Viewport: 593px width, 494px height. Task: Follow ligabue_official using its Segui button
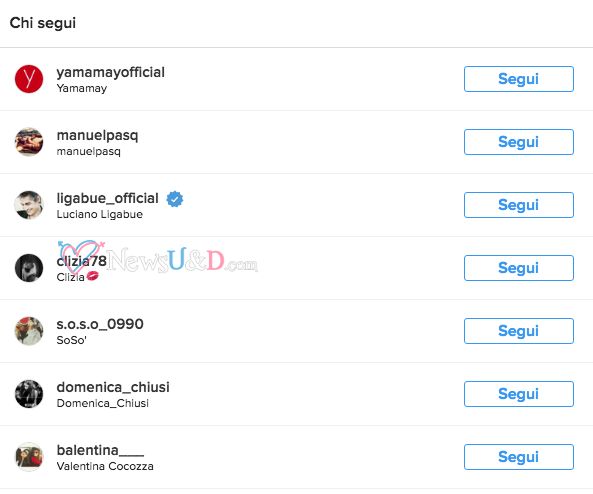pyautogui.click(x=518, y=205)
